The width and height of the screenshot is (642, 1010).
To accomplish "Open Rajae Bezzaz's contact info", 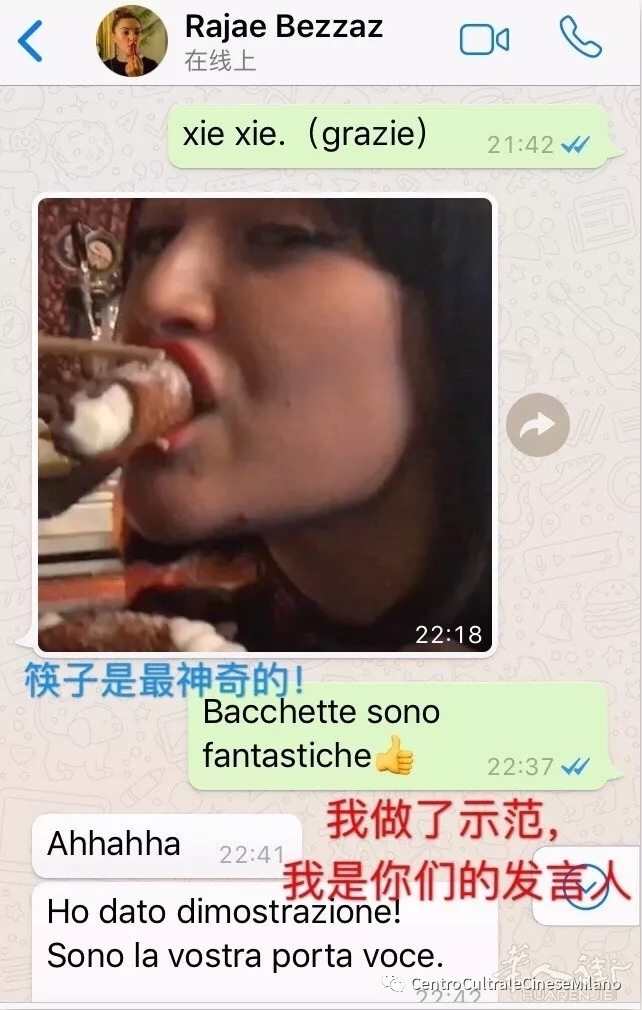I will coord(283,28).
